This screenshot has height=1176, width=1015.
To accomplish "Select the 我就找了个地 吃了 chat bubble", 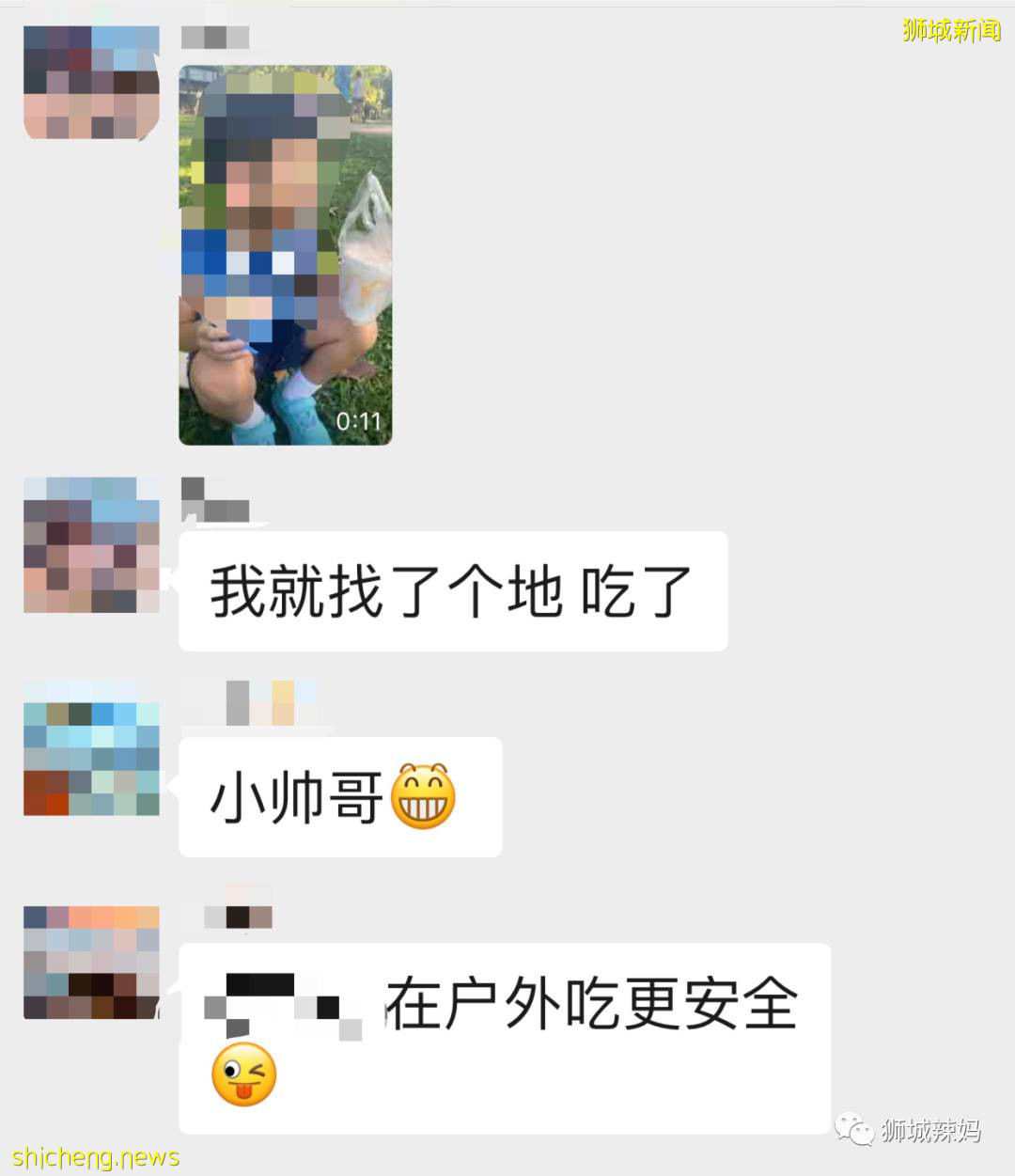I will point(451,592).
